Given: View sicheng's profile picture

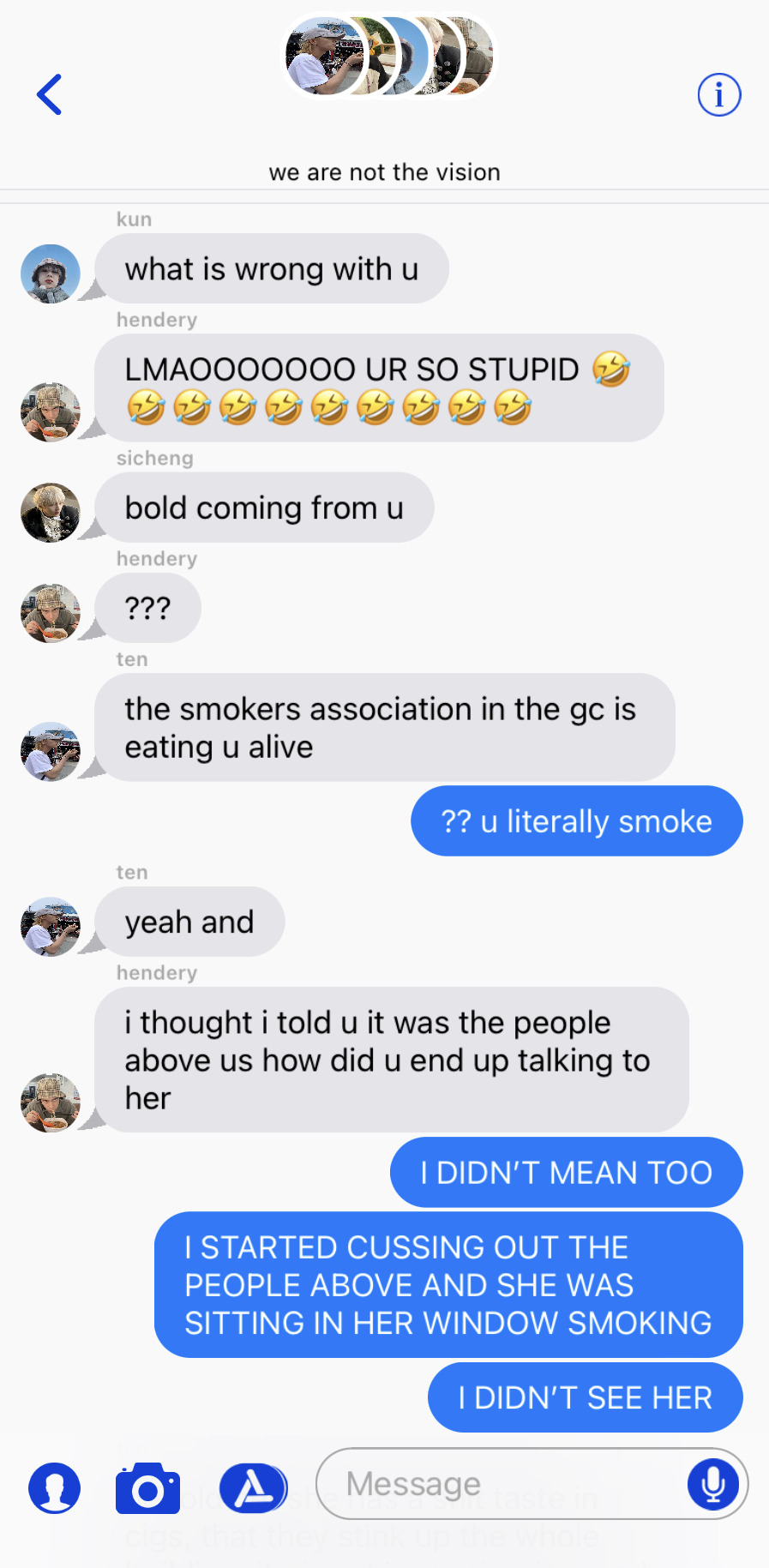Looking at the screenshot, I should pyautogui.click(x=51, y=513).
